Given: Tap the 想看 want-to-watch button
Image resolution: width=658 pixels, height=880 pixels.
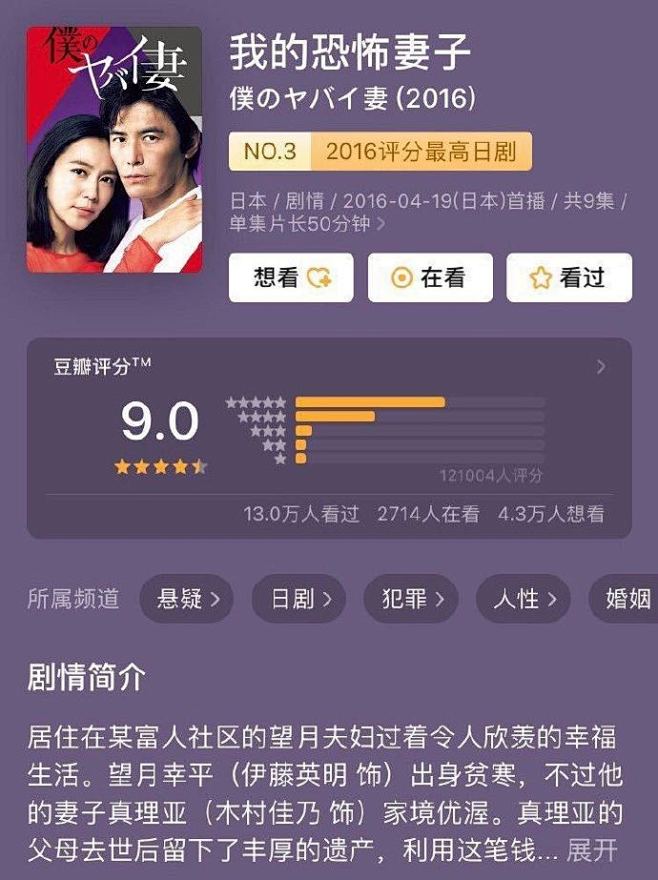Looking at the screenshot, I should pos(291,278).
